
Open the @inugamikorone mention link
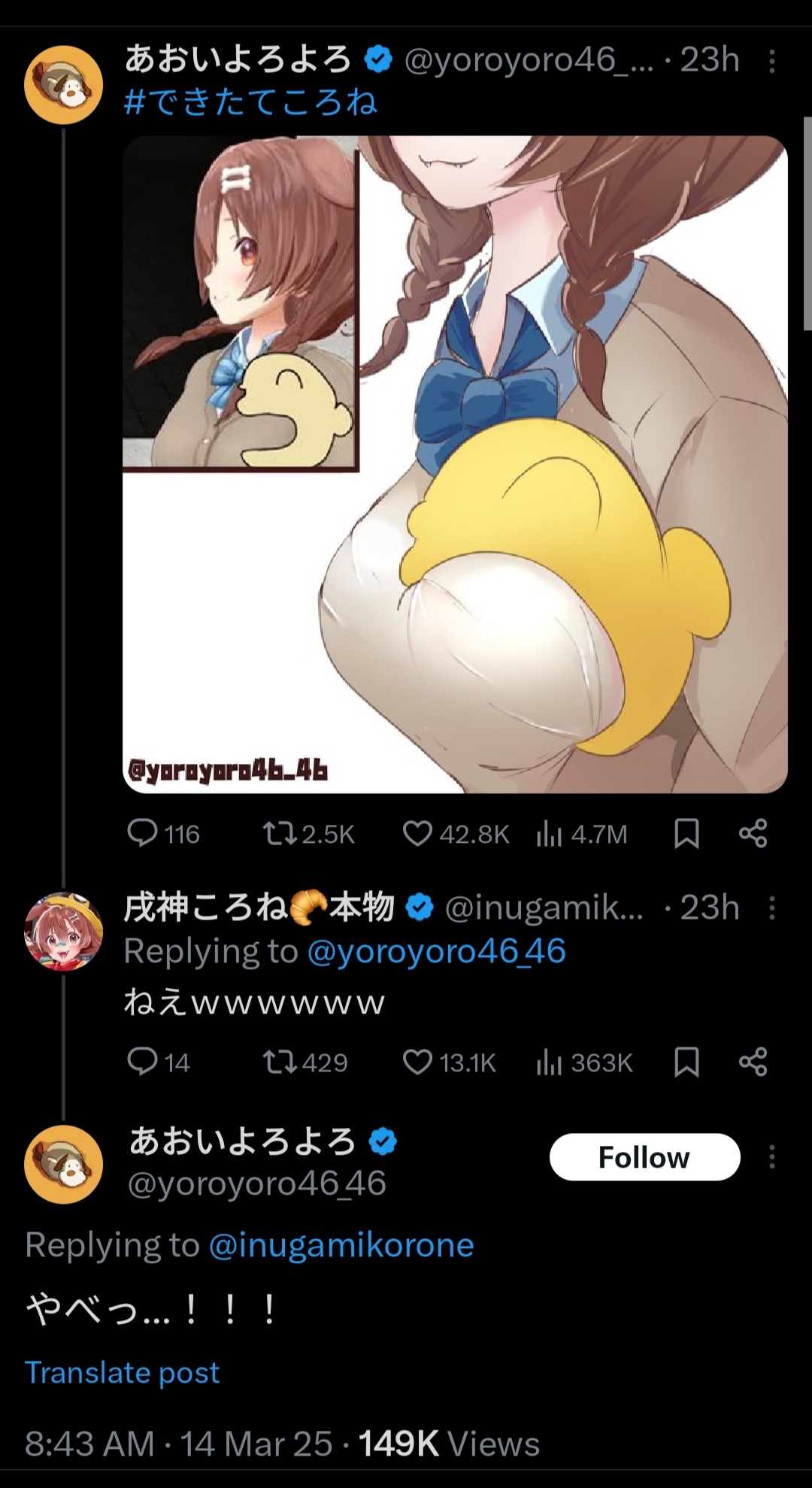[341, 1245]
